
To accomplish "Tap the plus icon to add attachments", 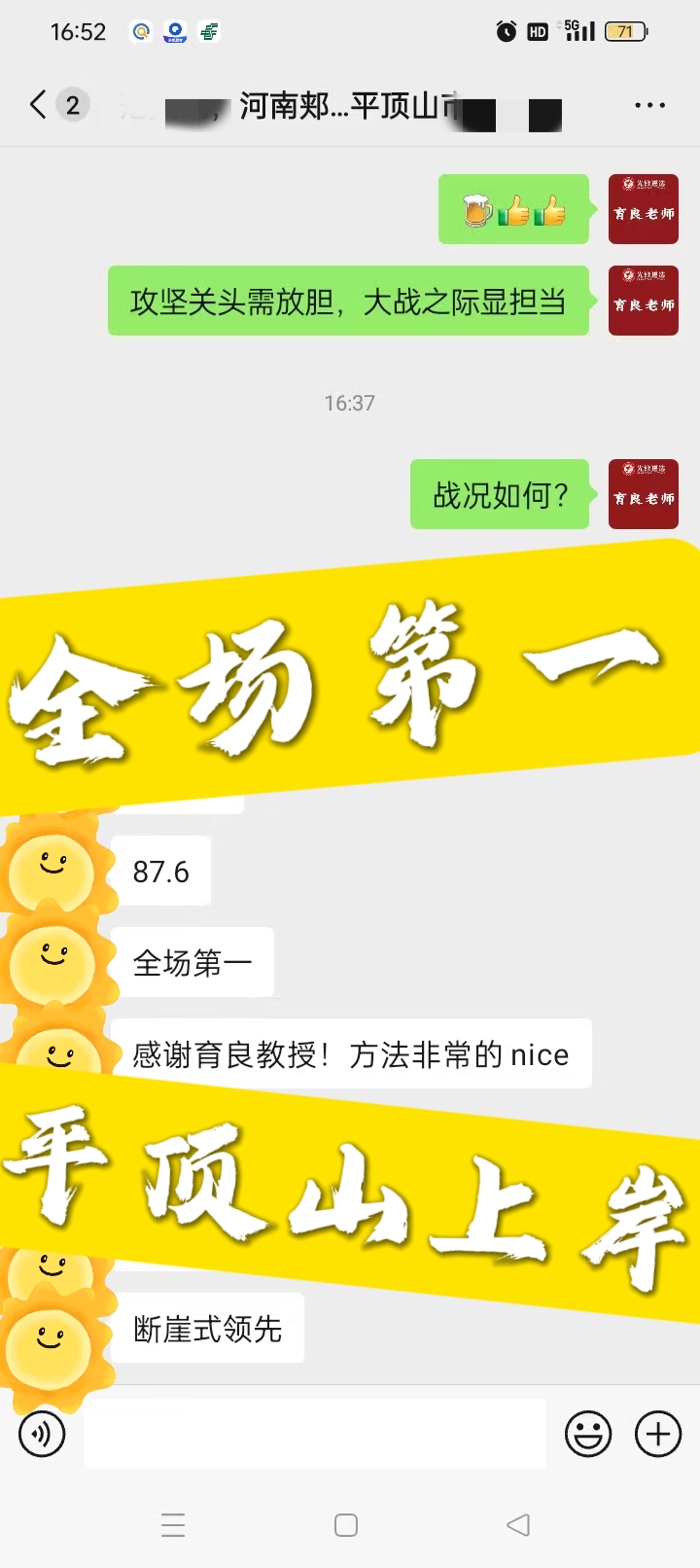I will [x=659, y=1434].
